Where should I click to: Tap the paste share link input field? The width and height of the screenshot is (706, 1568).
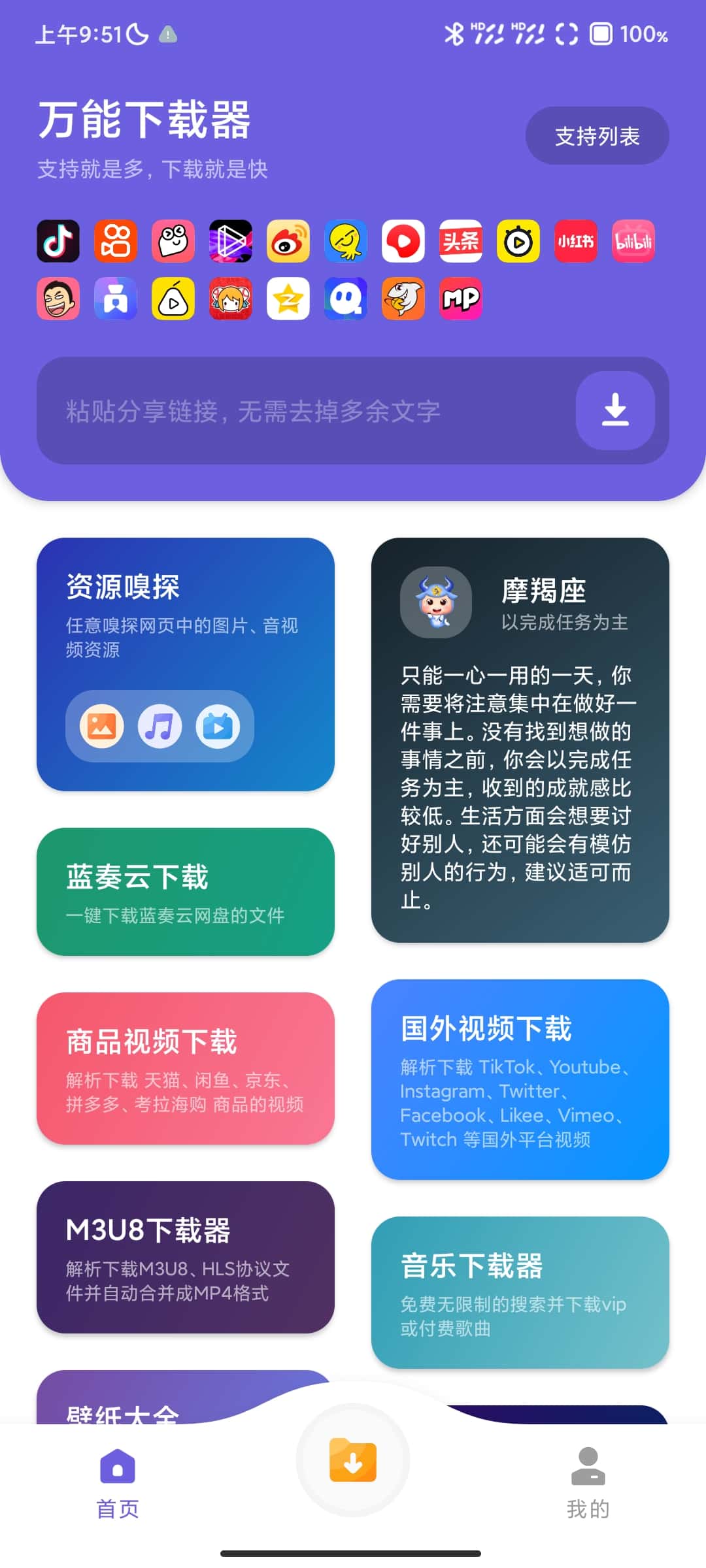(301, 411)
